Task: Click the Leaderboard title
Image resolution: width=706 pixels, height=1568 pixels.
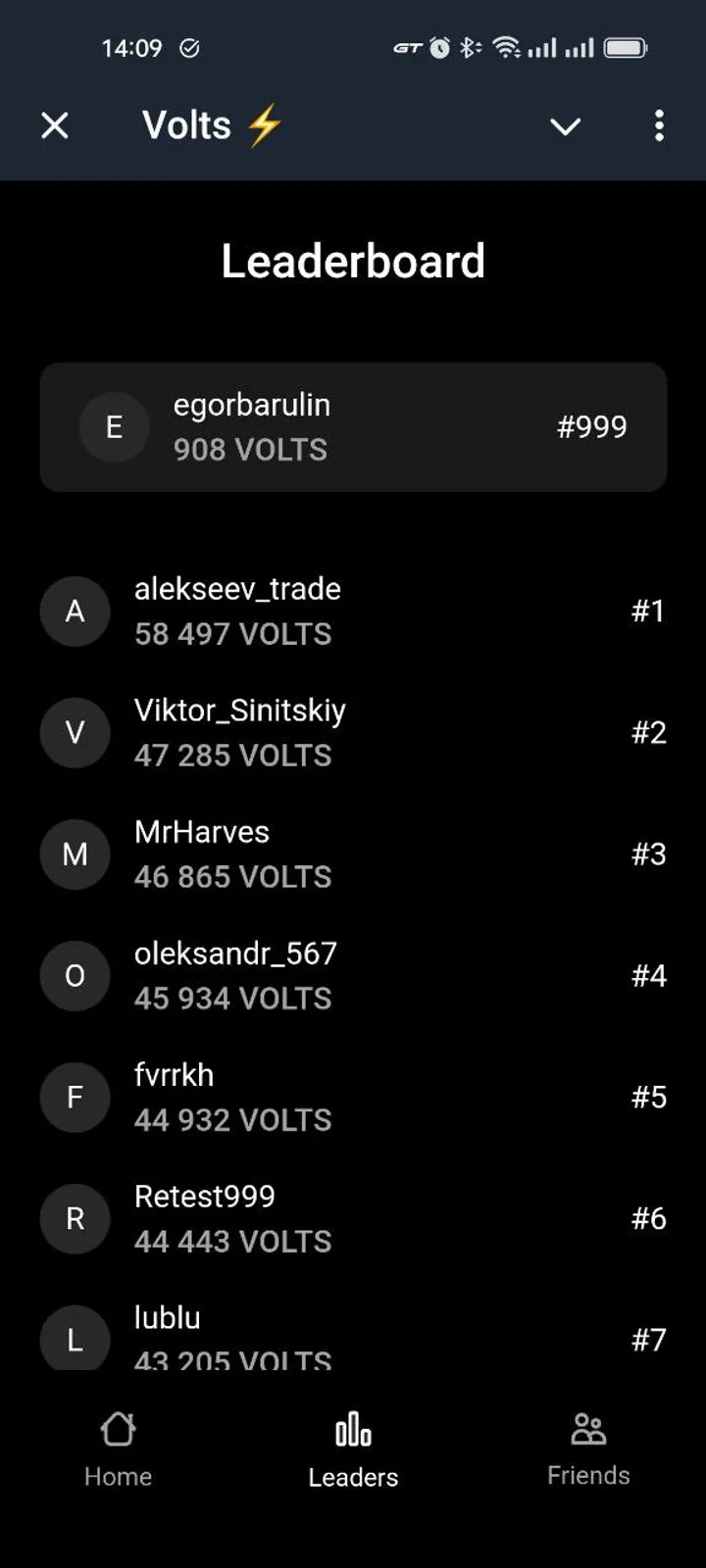Action: [353, 260]
